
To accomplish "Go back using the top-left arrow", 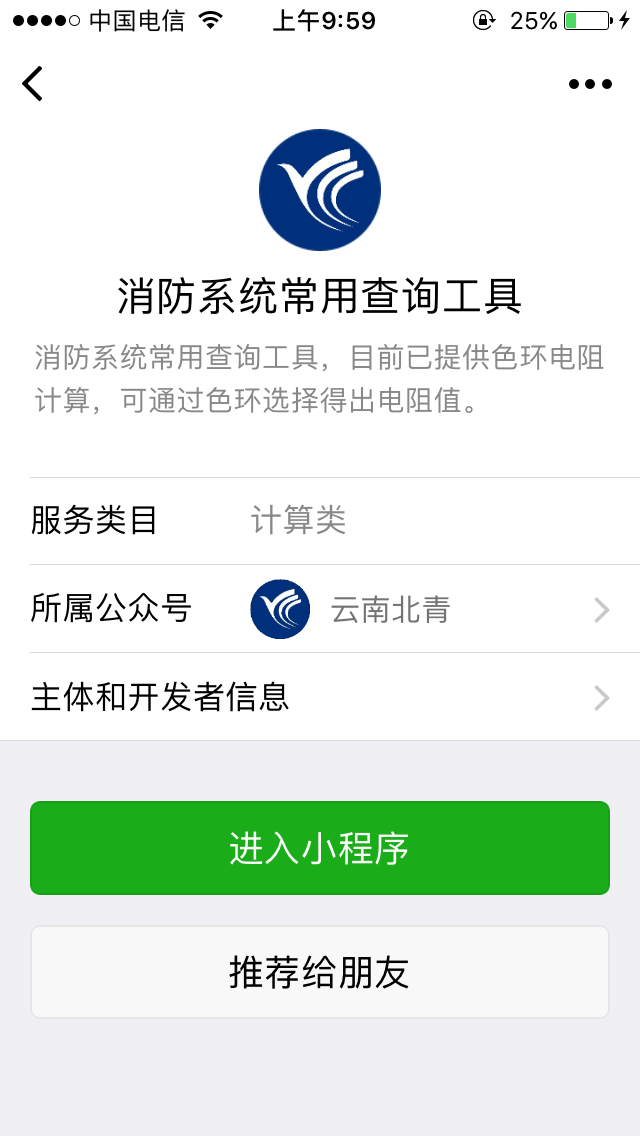I will pos(33,84).
